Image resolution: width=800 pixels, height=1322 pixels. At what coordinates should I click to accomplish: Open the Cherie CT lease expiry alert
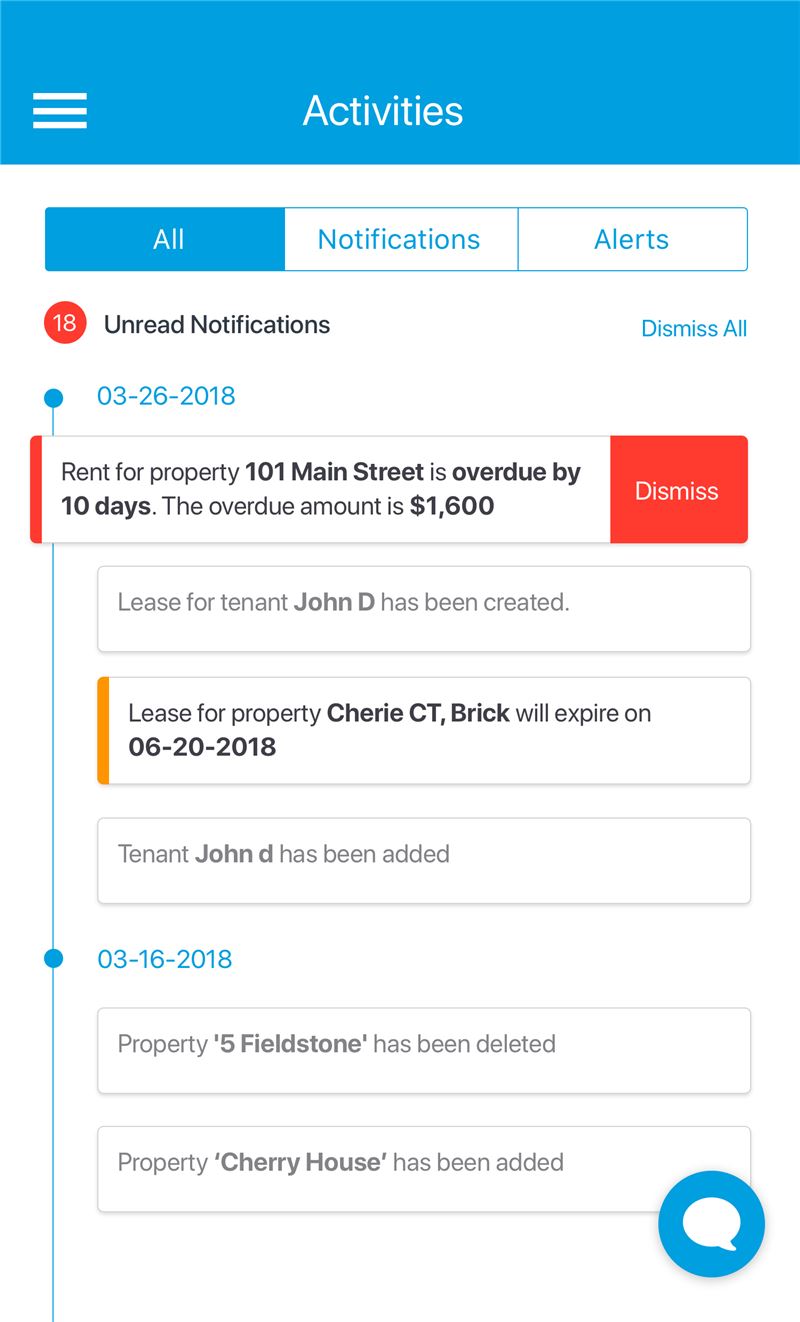pos(424,730)
